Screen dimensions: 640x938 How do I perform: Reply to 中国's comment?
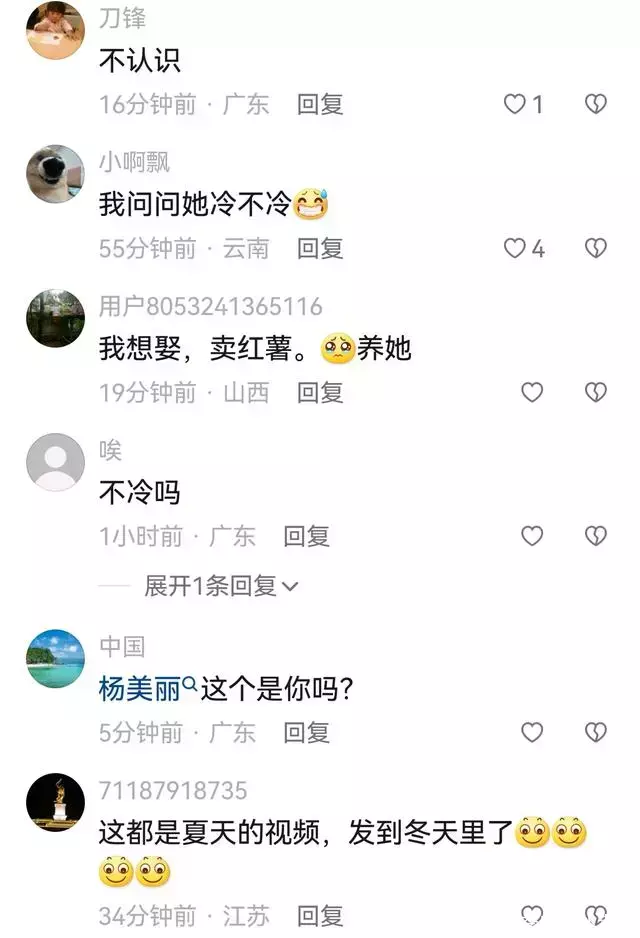[306, 733]
